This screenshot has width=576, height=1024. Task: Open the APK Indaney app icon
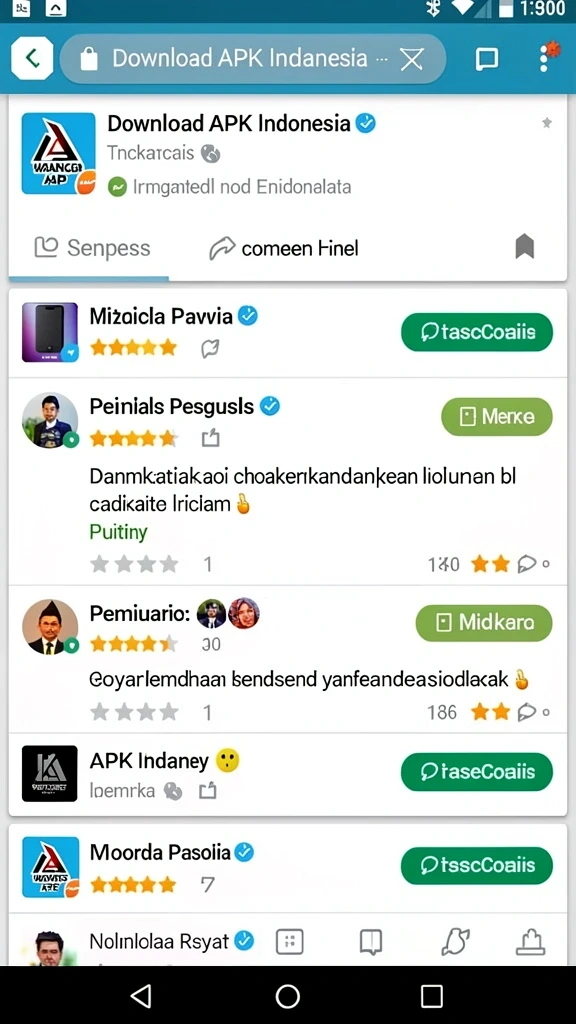pyautogui.click(x=50, y=773)
